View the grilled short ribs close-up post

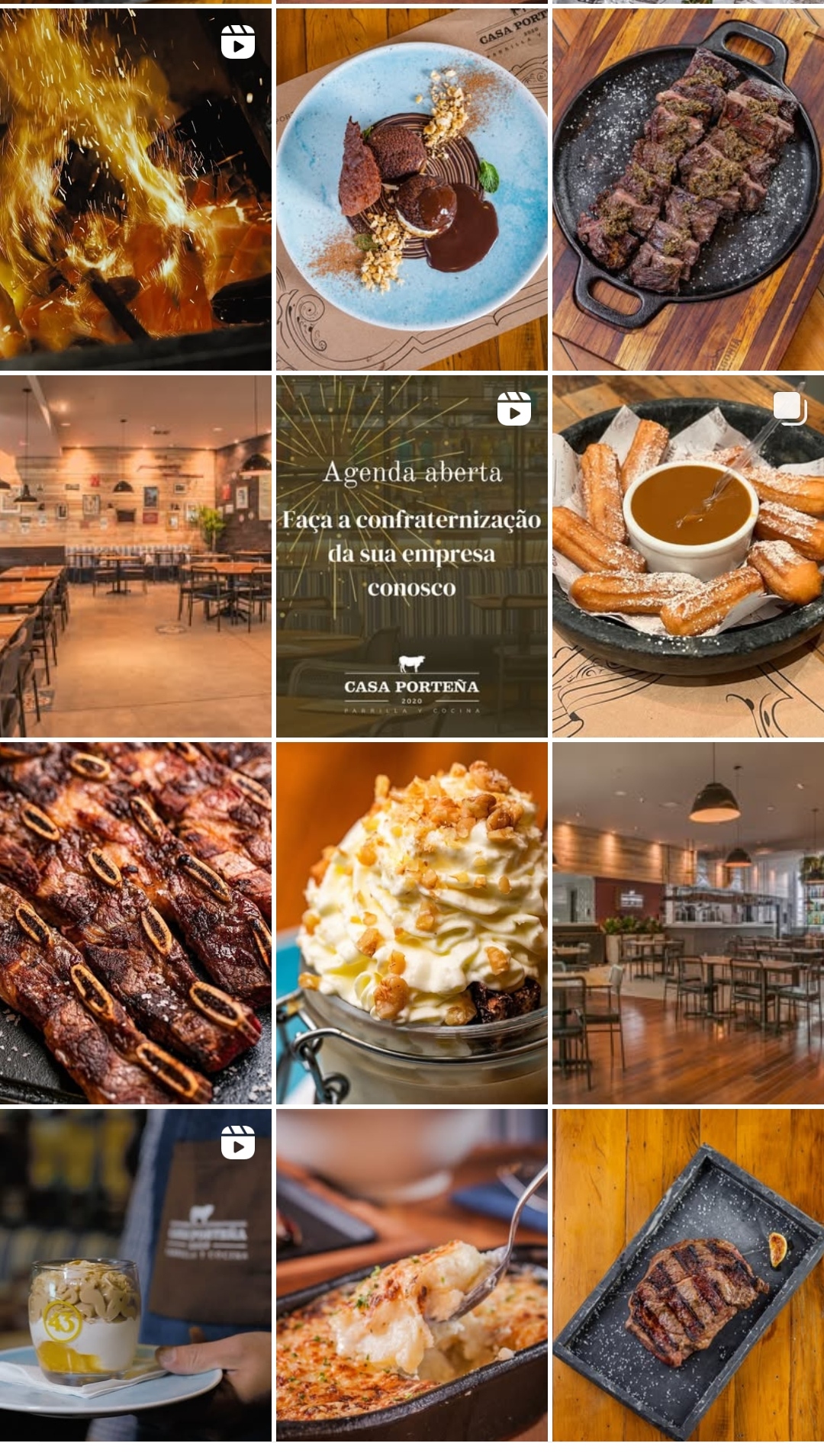[x=135, y=923]
